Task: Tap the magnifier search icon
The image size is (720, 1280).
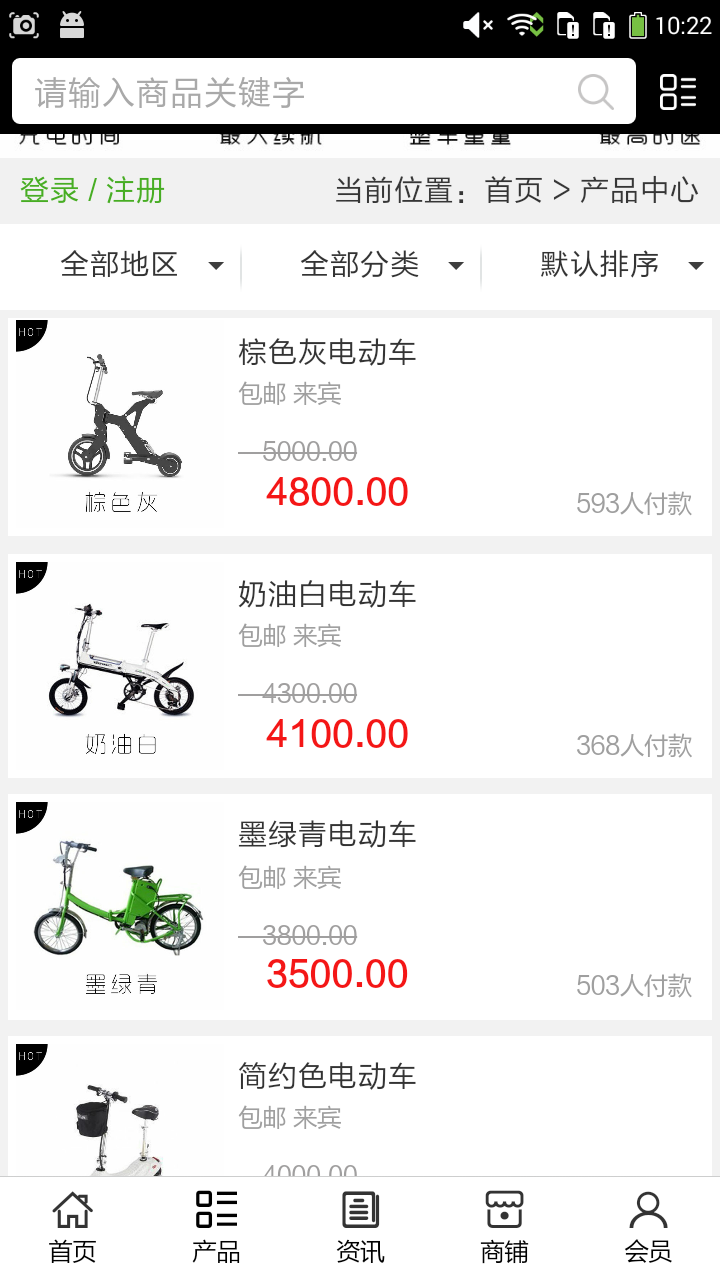Action: tap(596, 92)
